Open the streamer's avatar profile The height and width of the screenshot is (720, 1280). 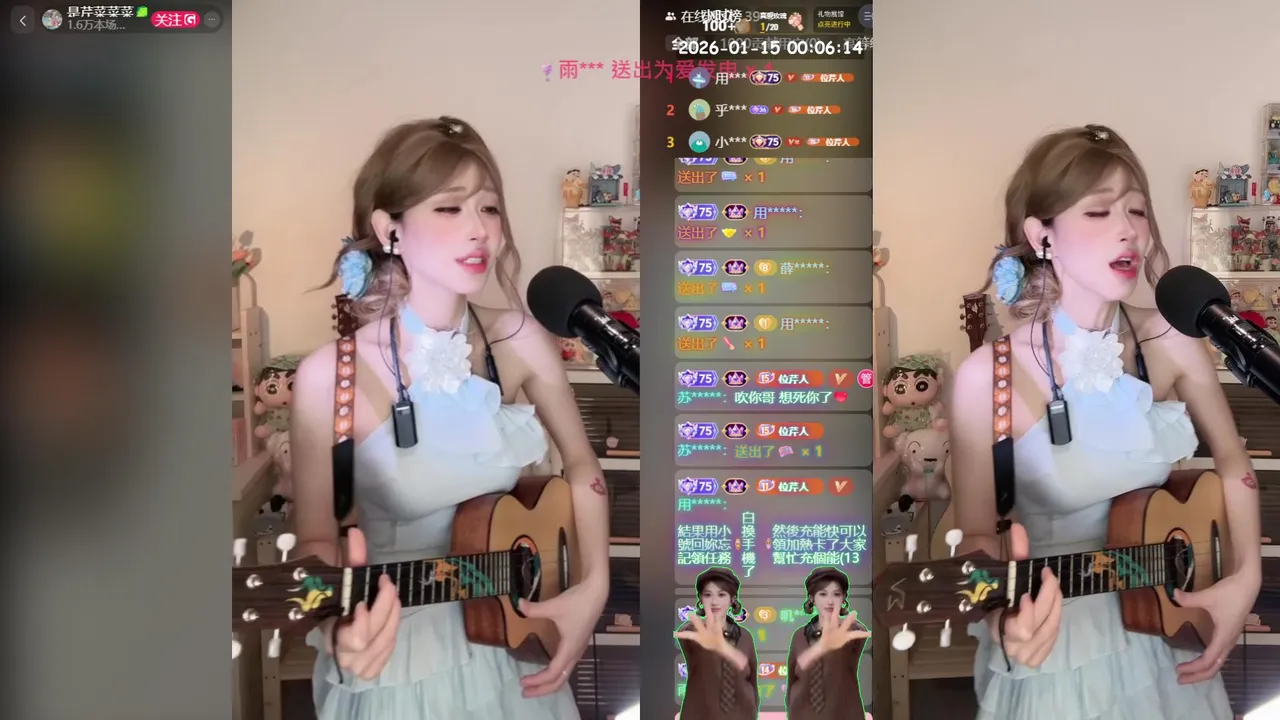point(52,19)
